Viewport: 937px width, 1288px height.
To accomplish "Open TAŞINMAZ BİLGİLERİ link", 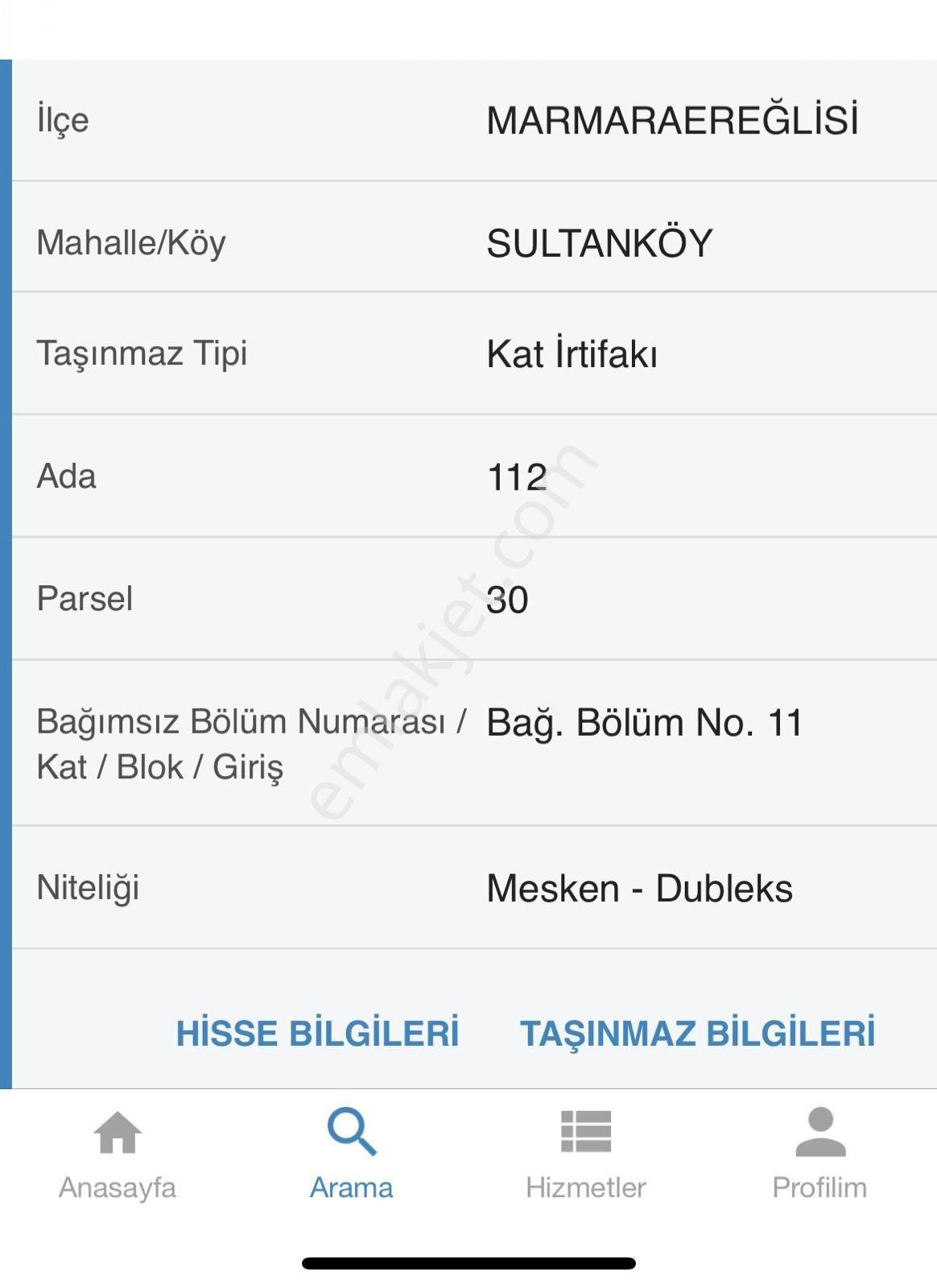I will (x=699, y=1034).
